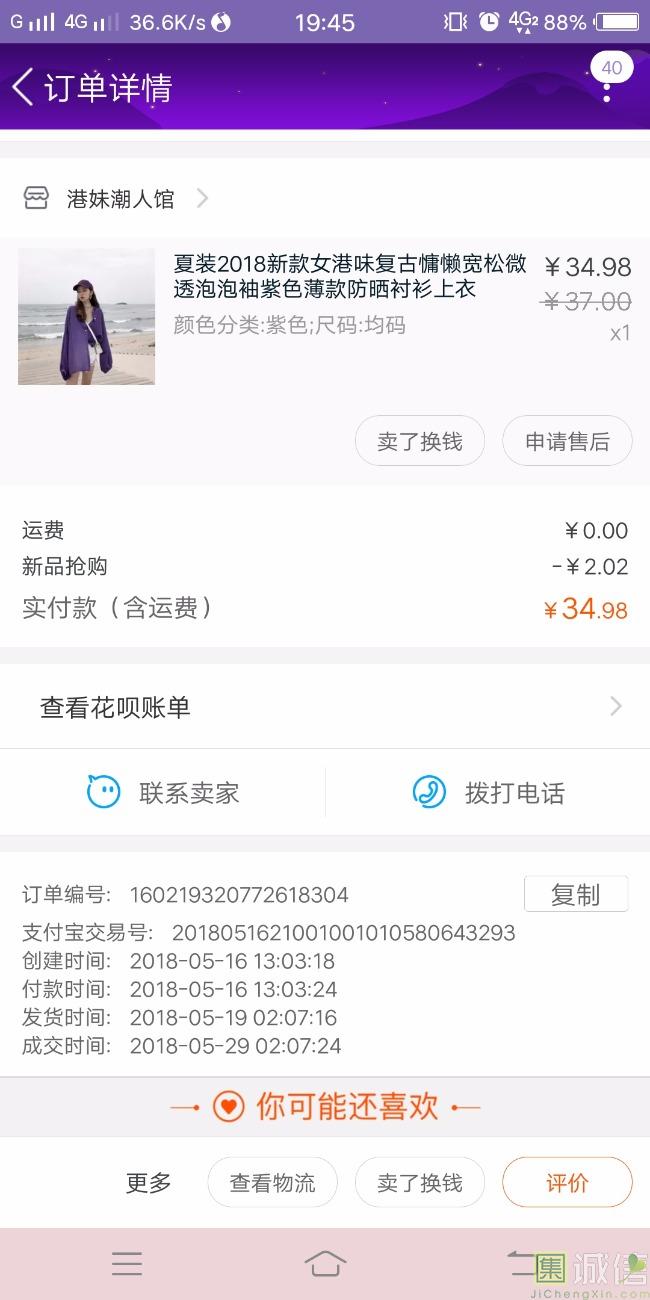Viewport: 650px width, 1300px height.
Task: View shipping with 查看物流
Action: click(272, 1183)
